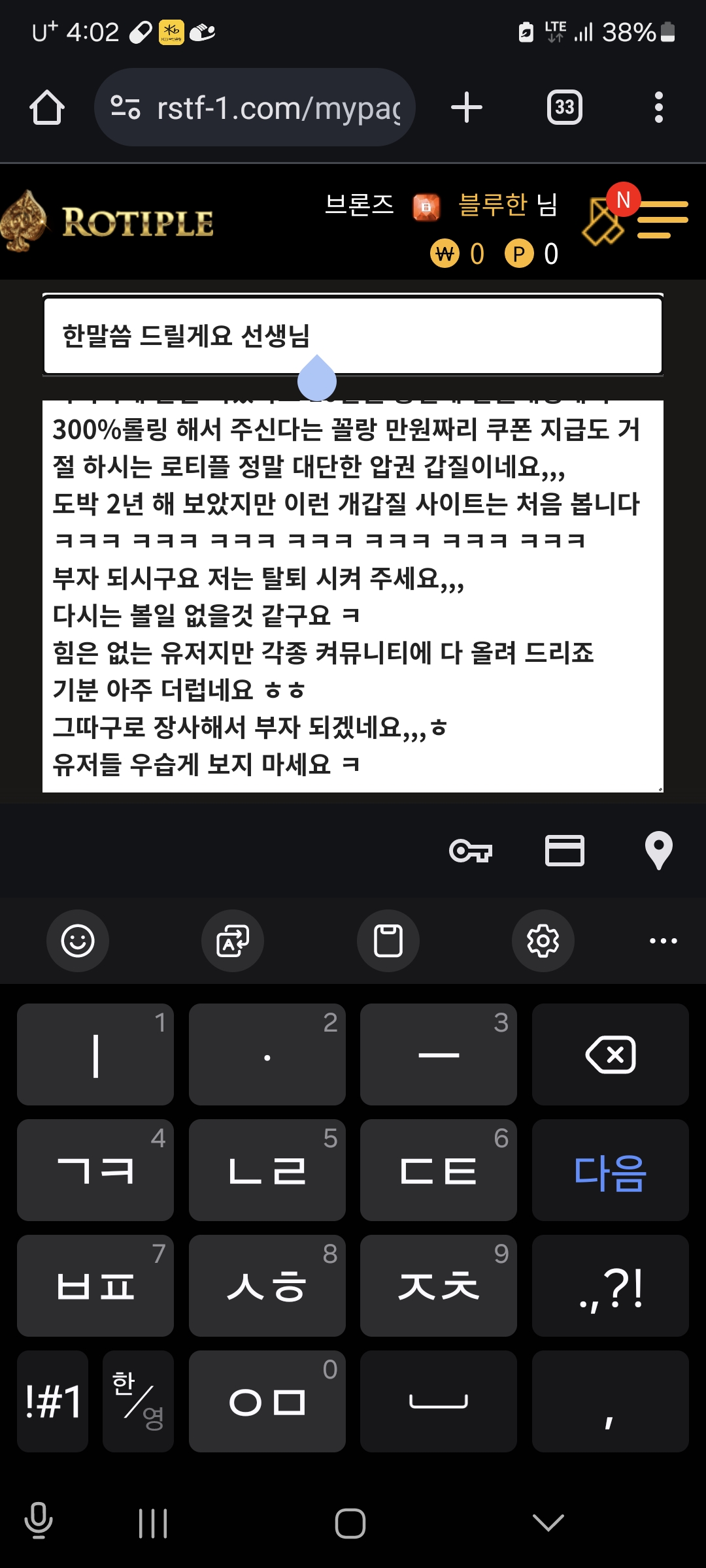The width and height of the screenshot is (706, 1568).
Task: Switch keyboard language with 한/영 key
Action: pyautogui.click(x=138, y=1401)
